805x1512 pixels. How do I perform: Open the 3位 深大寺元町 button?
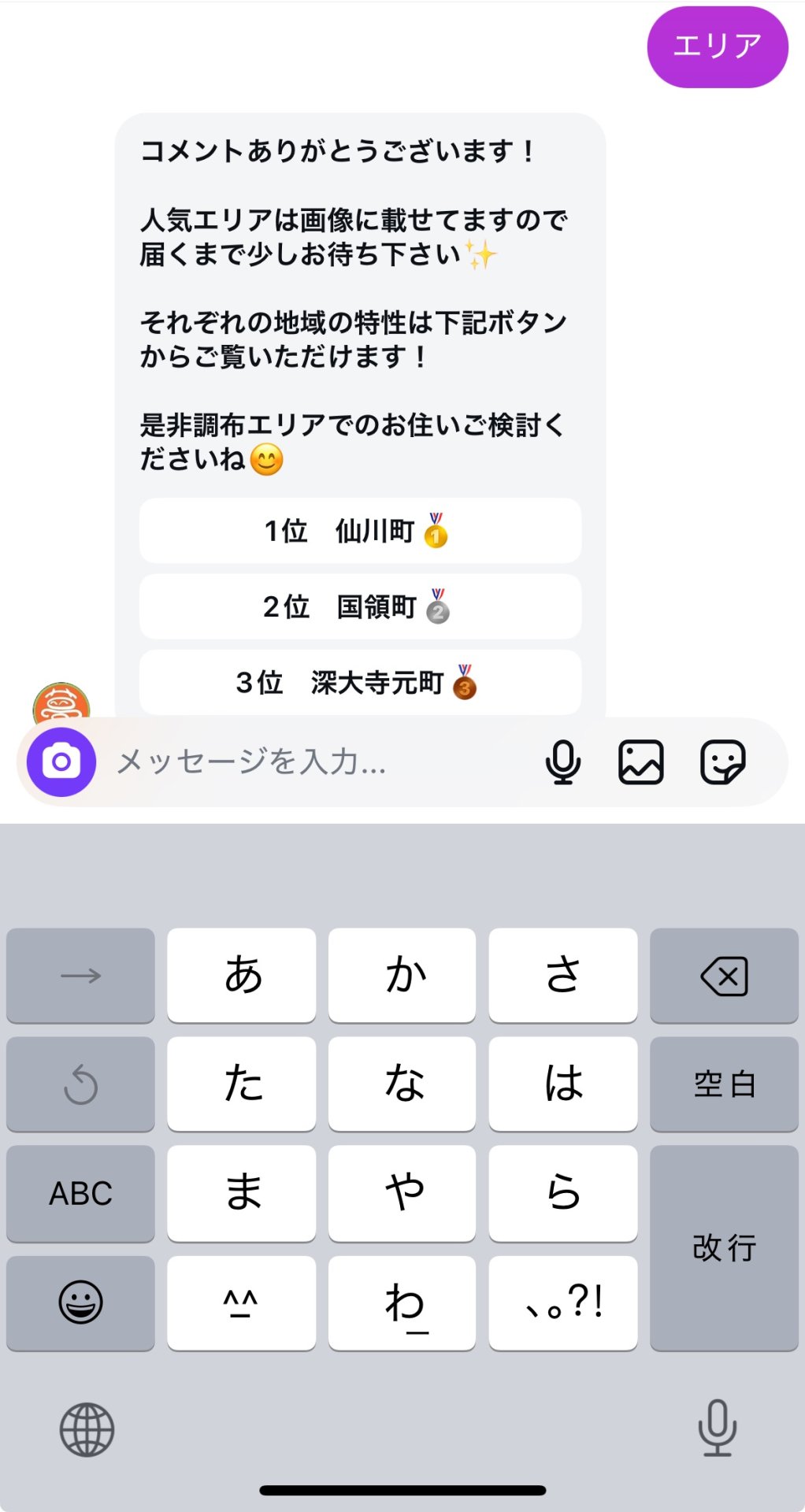360,682
